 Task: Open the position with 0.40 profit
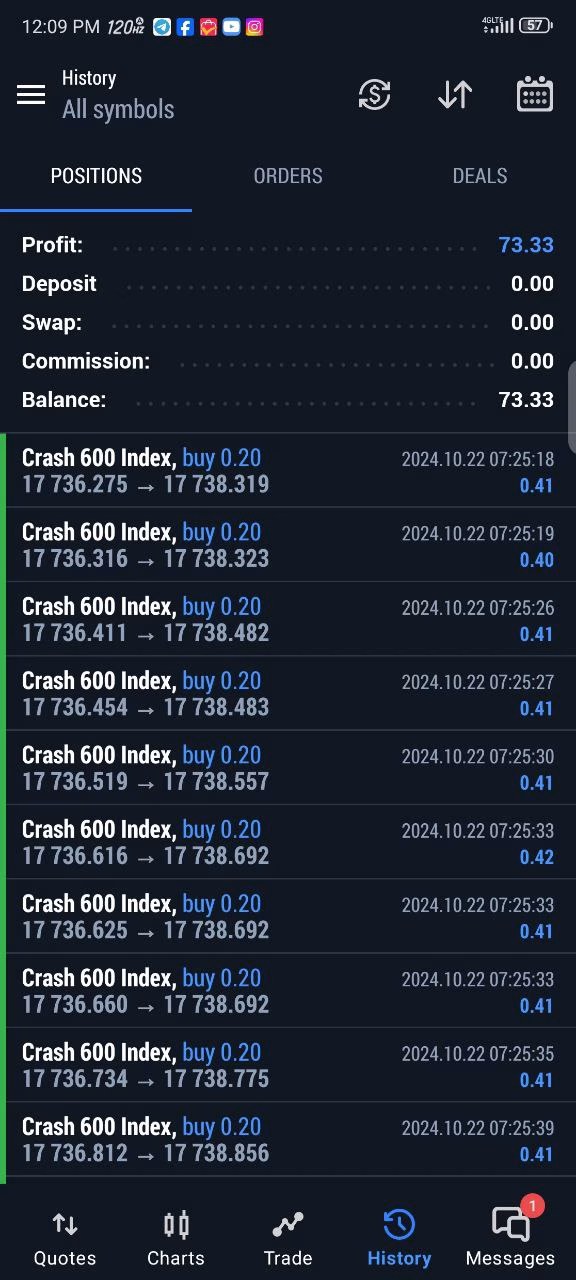(x=288, y=545)
